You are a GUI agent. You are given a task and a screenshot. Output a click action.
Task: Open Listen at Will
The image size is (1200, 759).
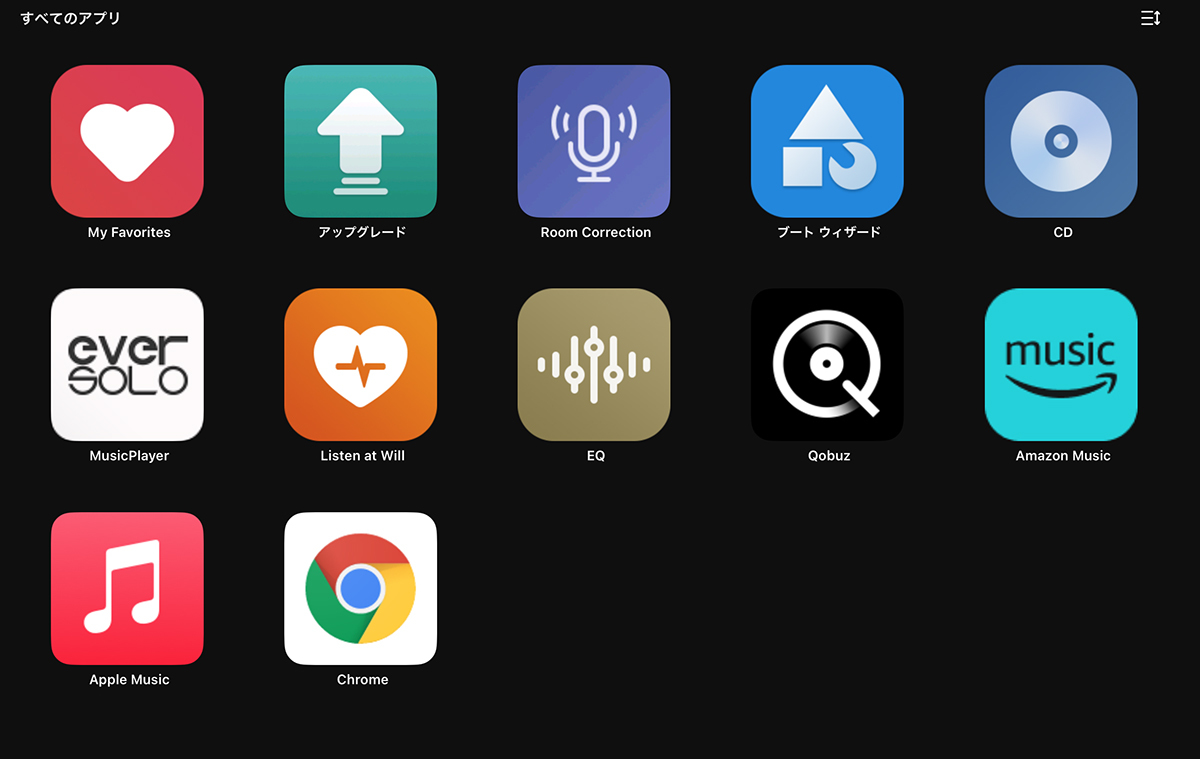(x=360, y=365)
